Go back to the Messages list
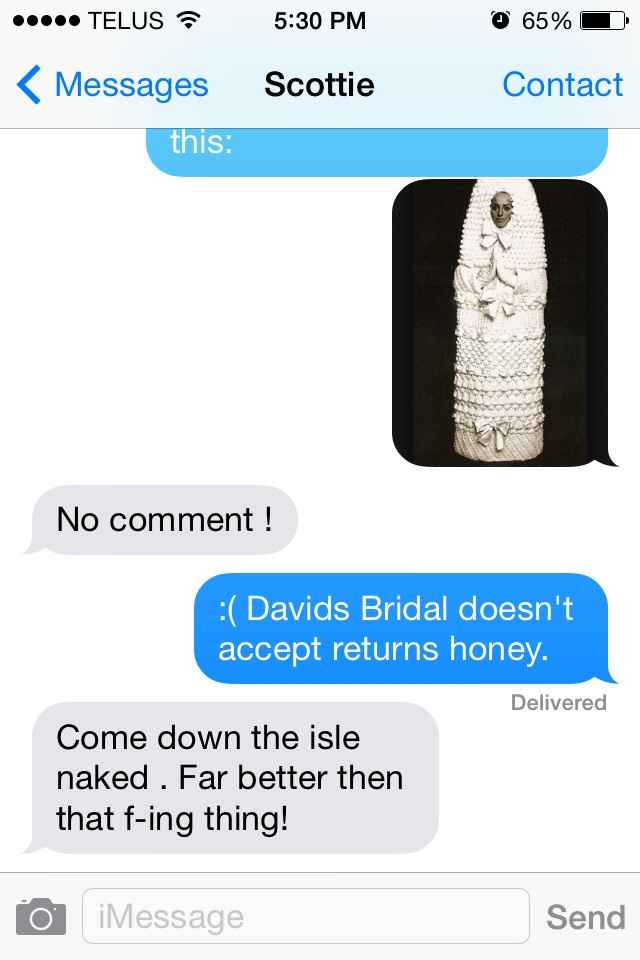The width and height of the screenshot is (640, 960). coord(112,85)
